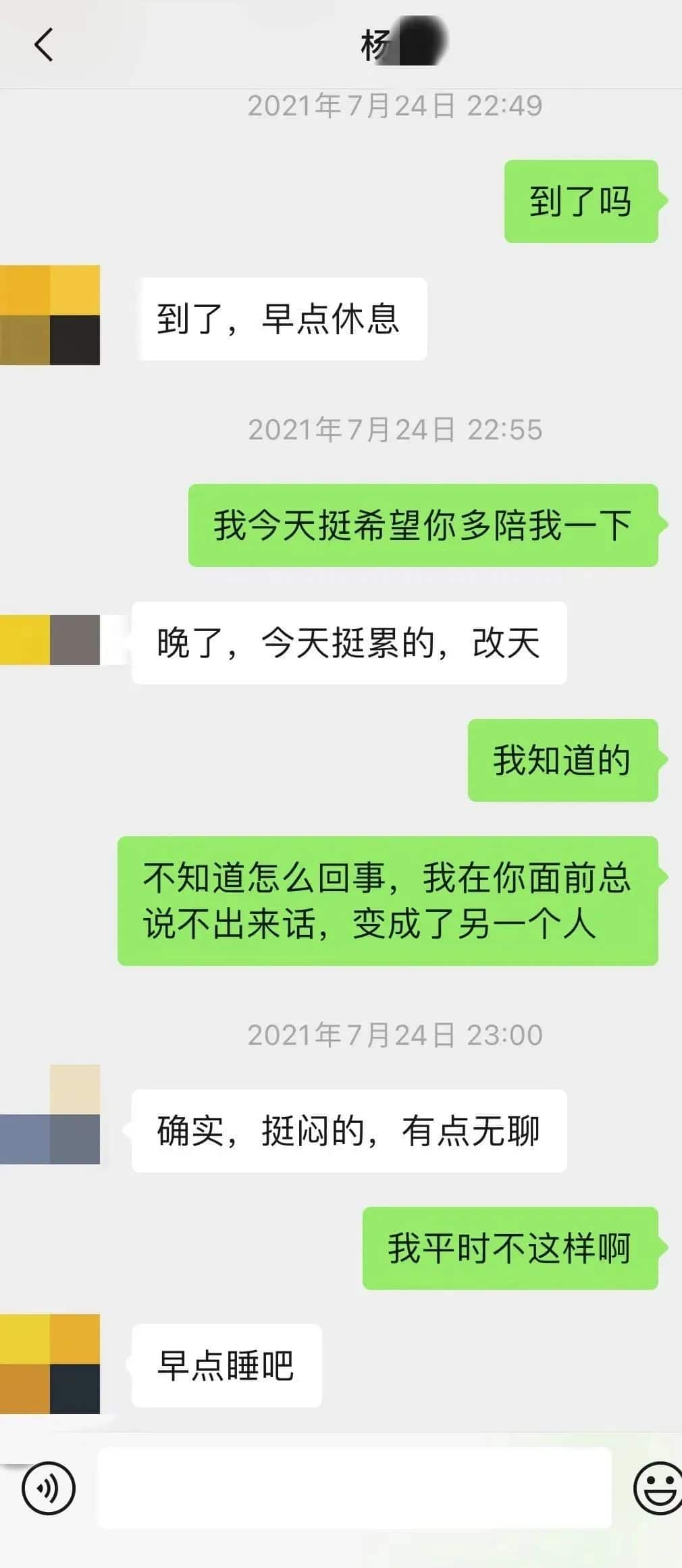View profile from 确实，挺闷的 message avatar
682x1568 pixels.
[x=50, y=1114]
